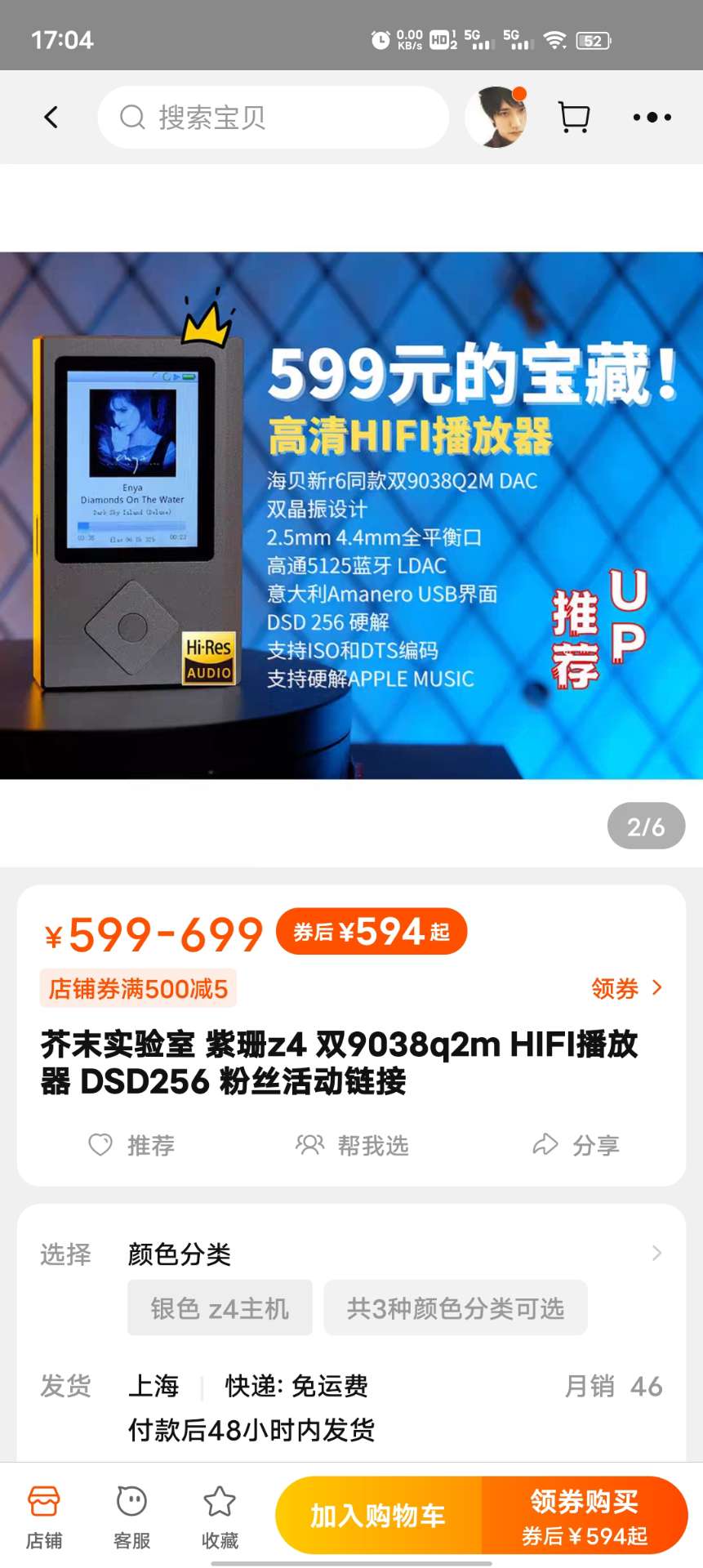Open the three-dot overflow menu
This screenshot has width=703, height=1568.
652,118
